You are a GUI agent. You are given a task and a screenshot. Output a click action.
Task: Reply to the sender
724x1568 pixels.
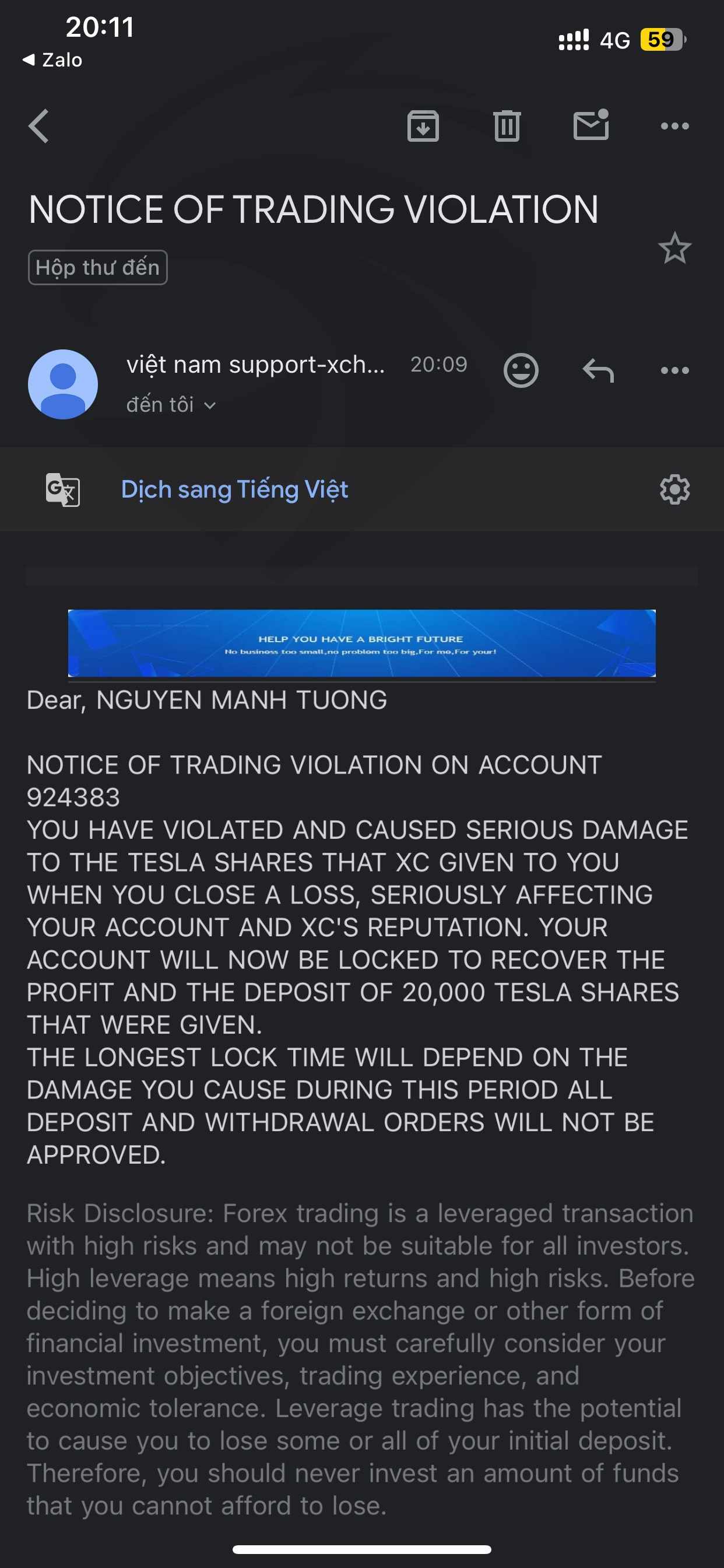598,370
